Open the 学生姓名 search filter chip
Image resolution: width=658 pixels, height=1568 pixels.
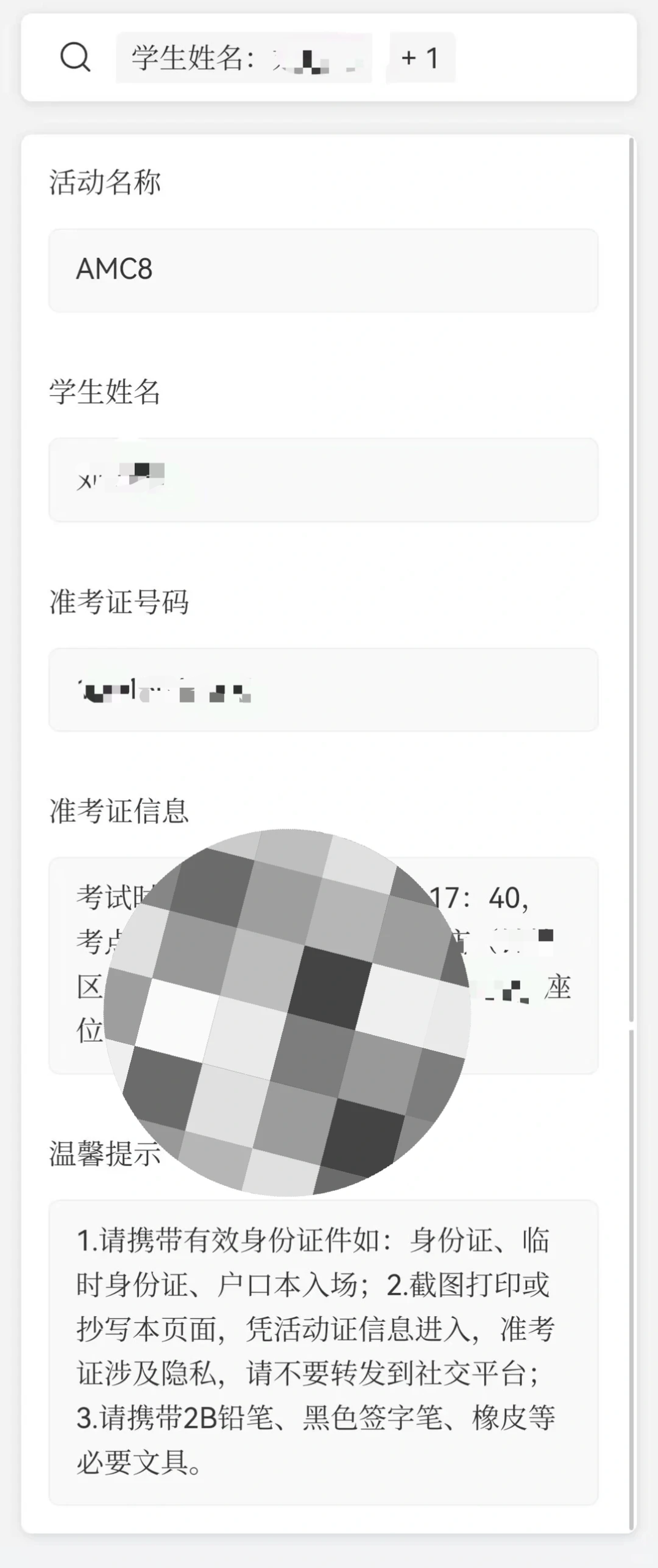click(x=245, y=58)
